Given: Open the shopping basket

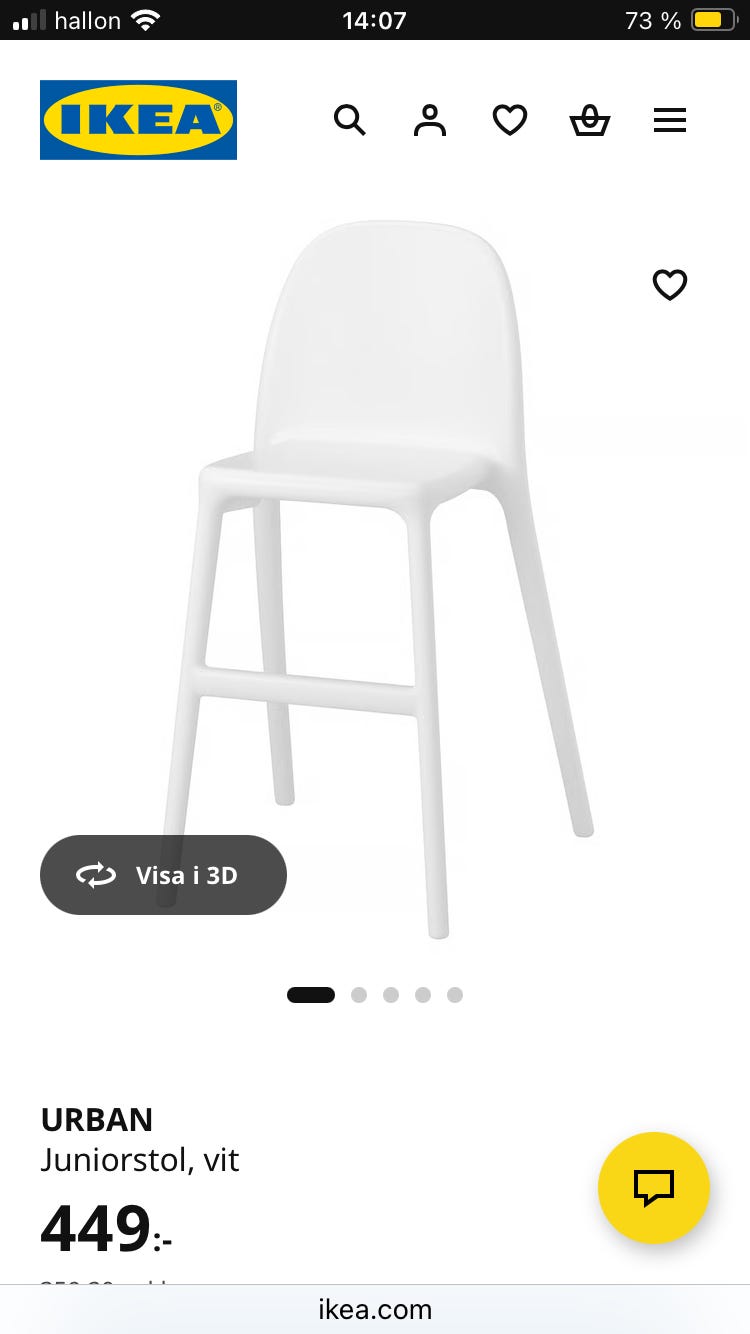Looking at the screenshot, I should tap(590, 121).
